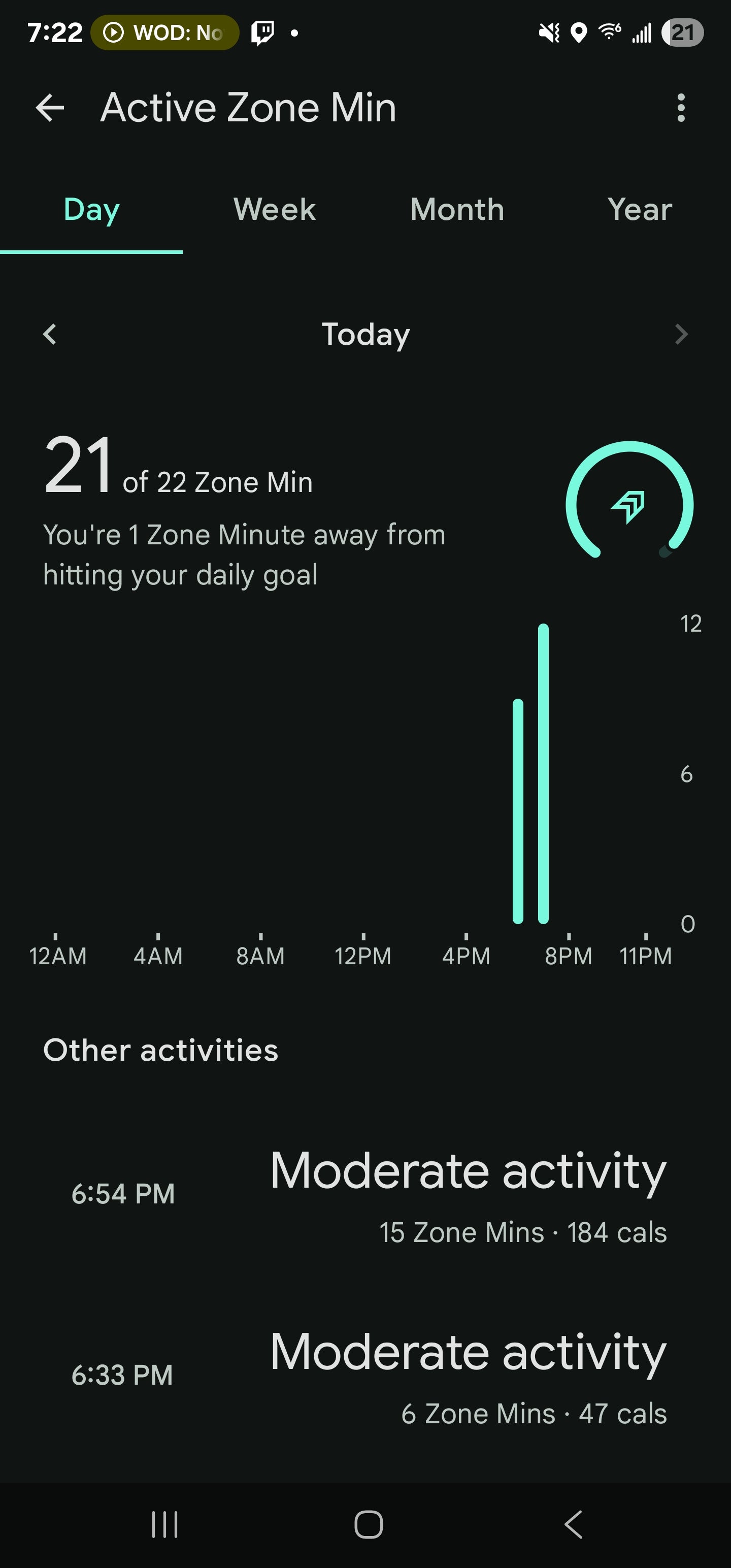Switch to the Month tab
Viewport: 731px width, 1568px height.
click(x=457, y=210)
